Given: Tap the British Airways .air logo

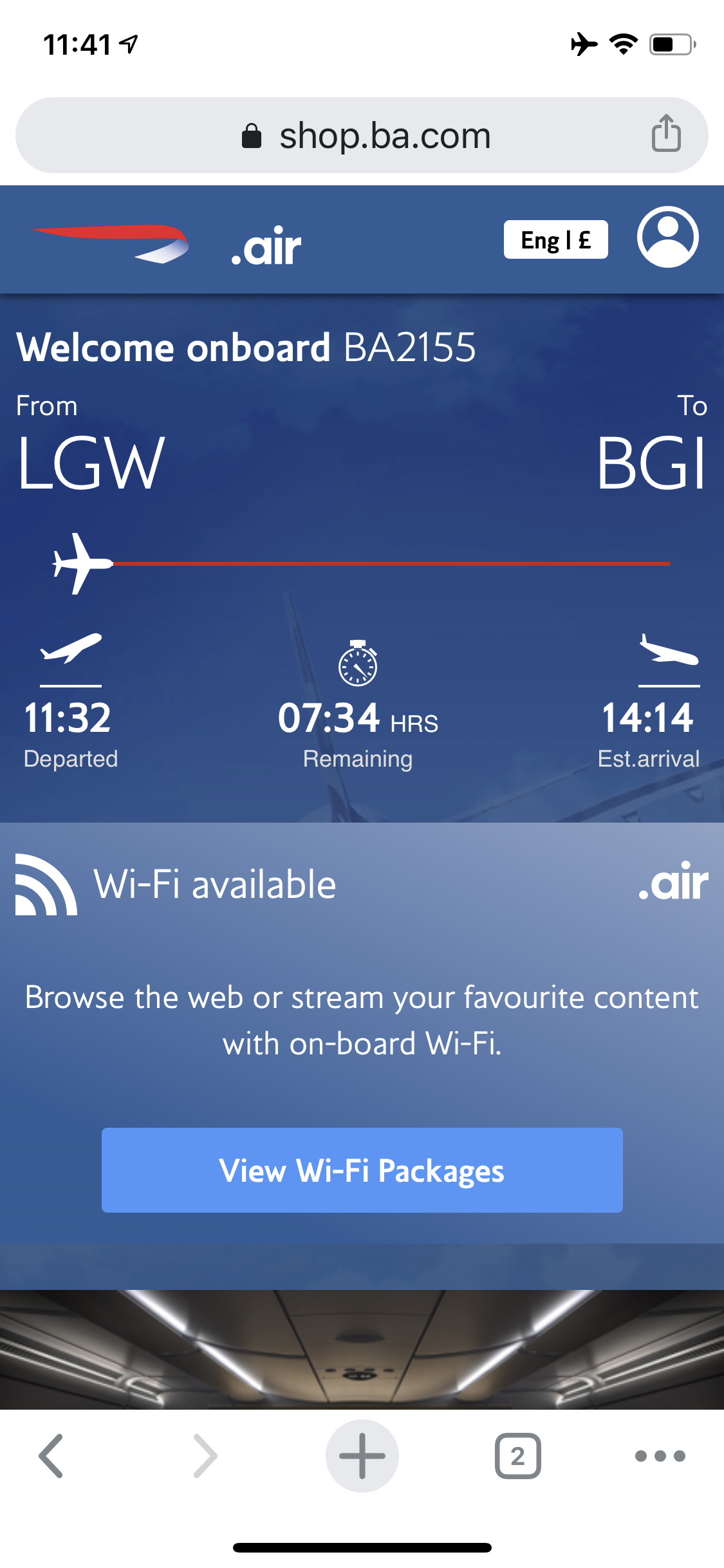Looking at the screenshot, I should pyautogui.click(x=167, y=245).
